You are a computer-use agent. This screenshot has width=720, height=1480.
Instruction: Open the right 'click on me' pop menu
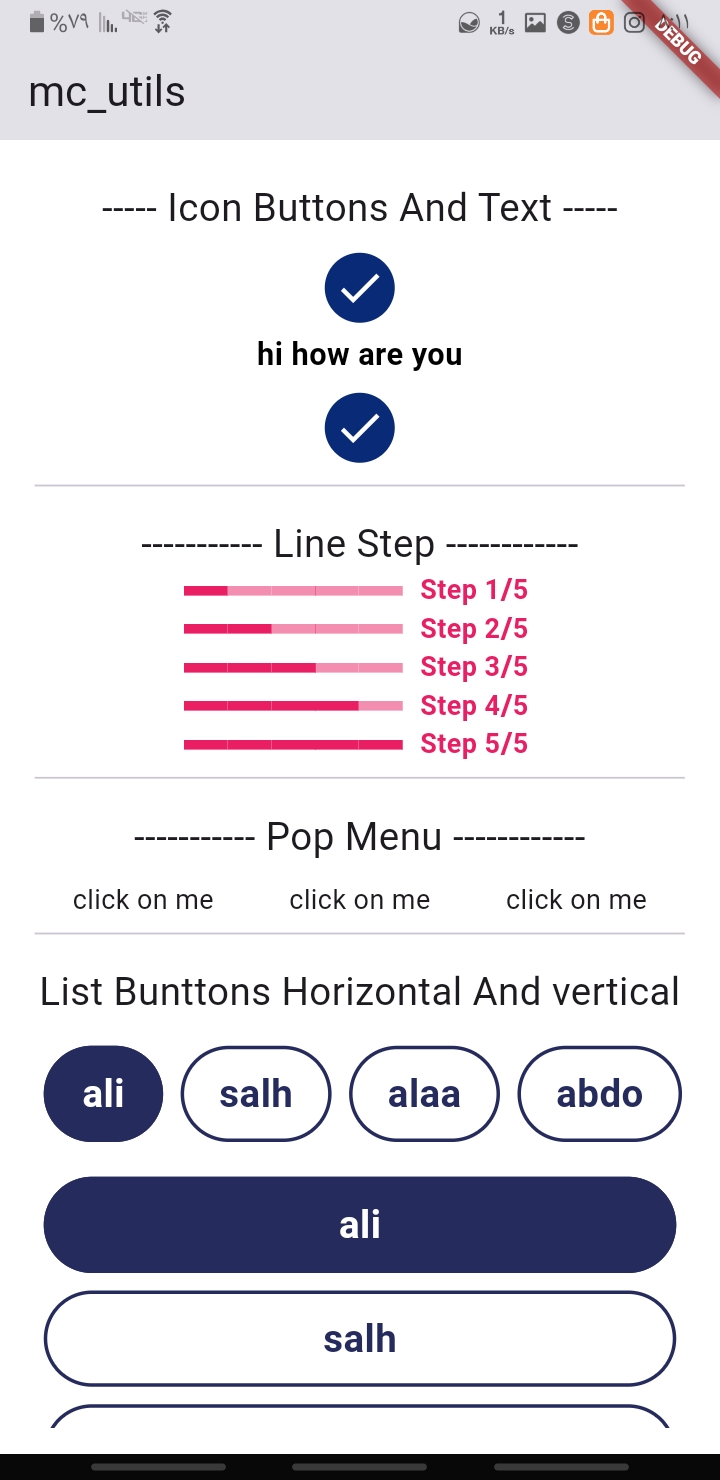click(576, 900)
